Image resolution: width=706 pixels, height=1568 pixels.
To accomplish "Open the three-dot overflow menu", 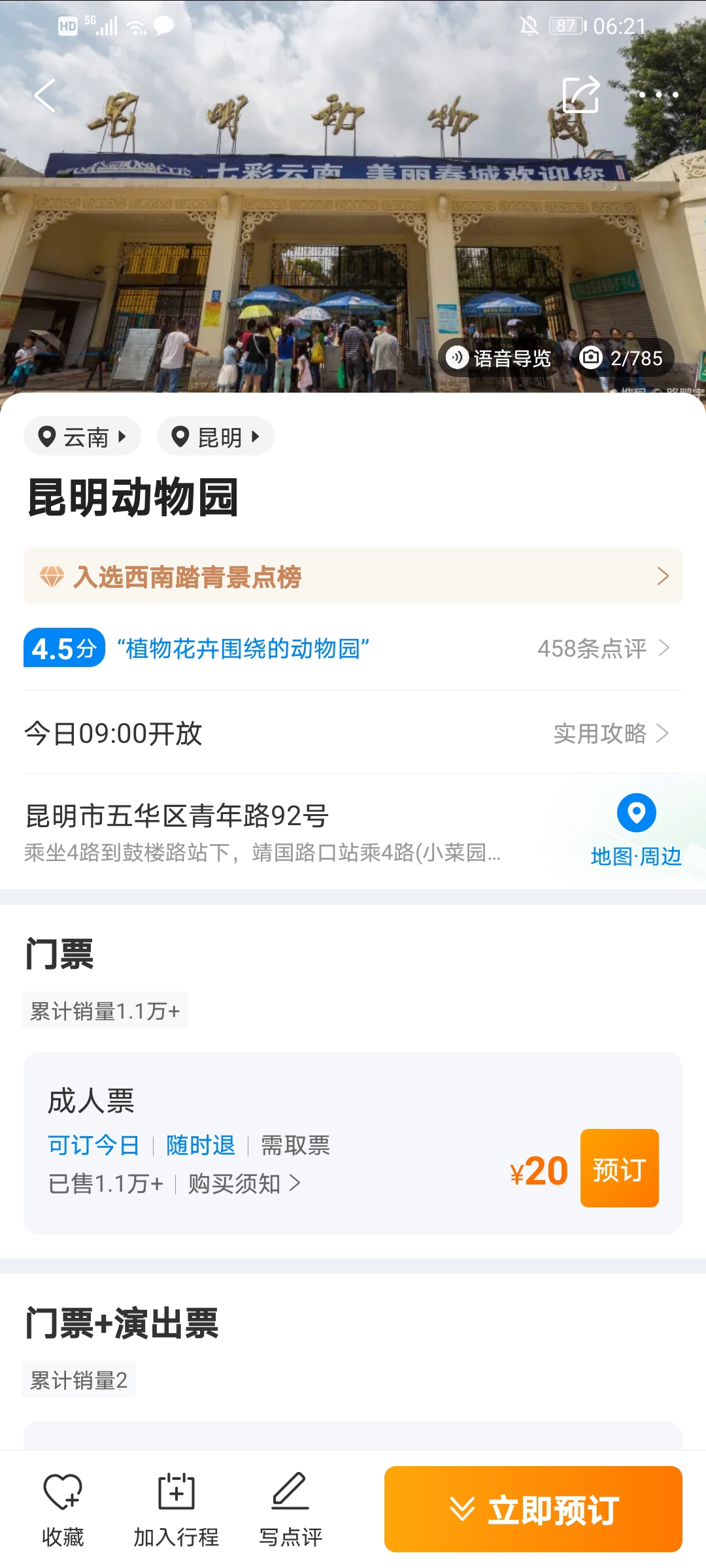I will tap(658, 95).
